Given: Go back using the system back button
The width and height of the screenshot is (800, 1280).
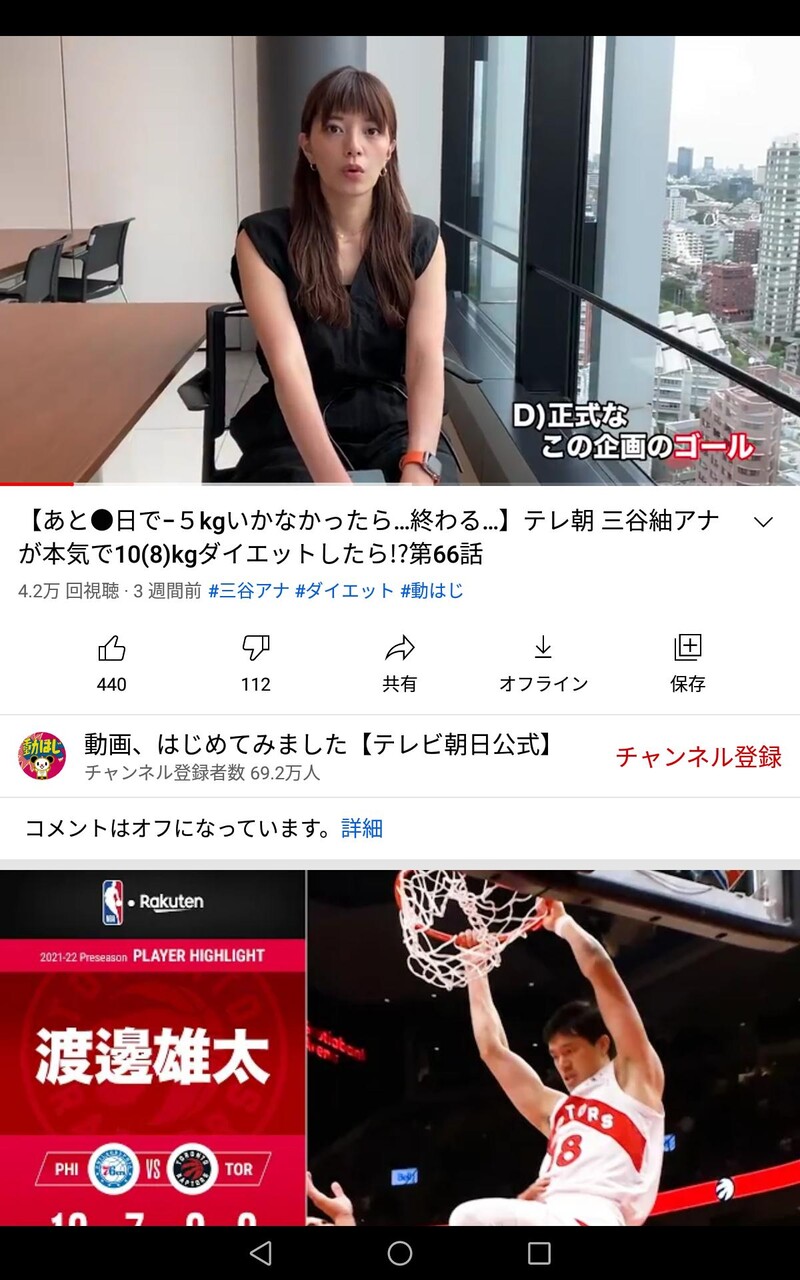Looking at the screenshot, I should pyautogui.click(x=260, y=1253).
